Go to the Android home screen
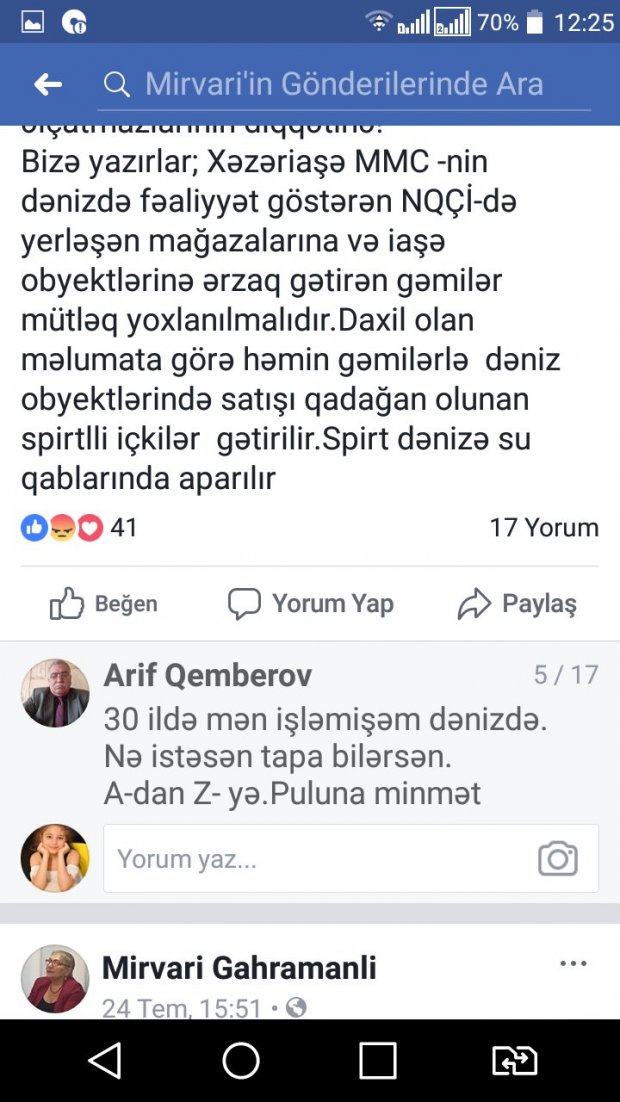Image resolution: width=620 pixels, height=1102 pixels. pyautogui.click(x=241, y=1060)
